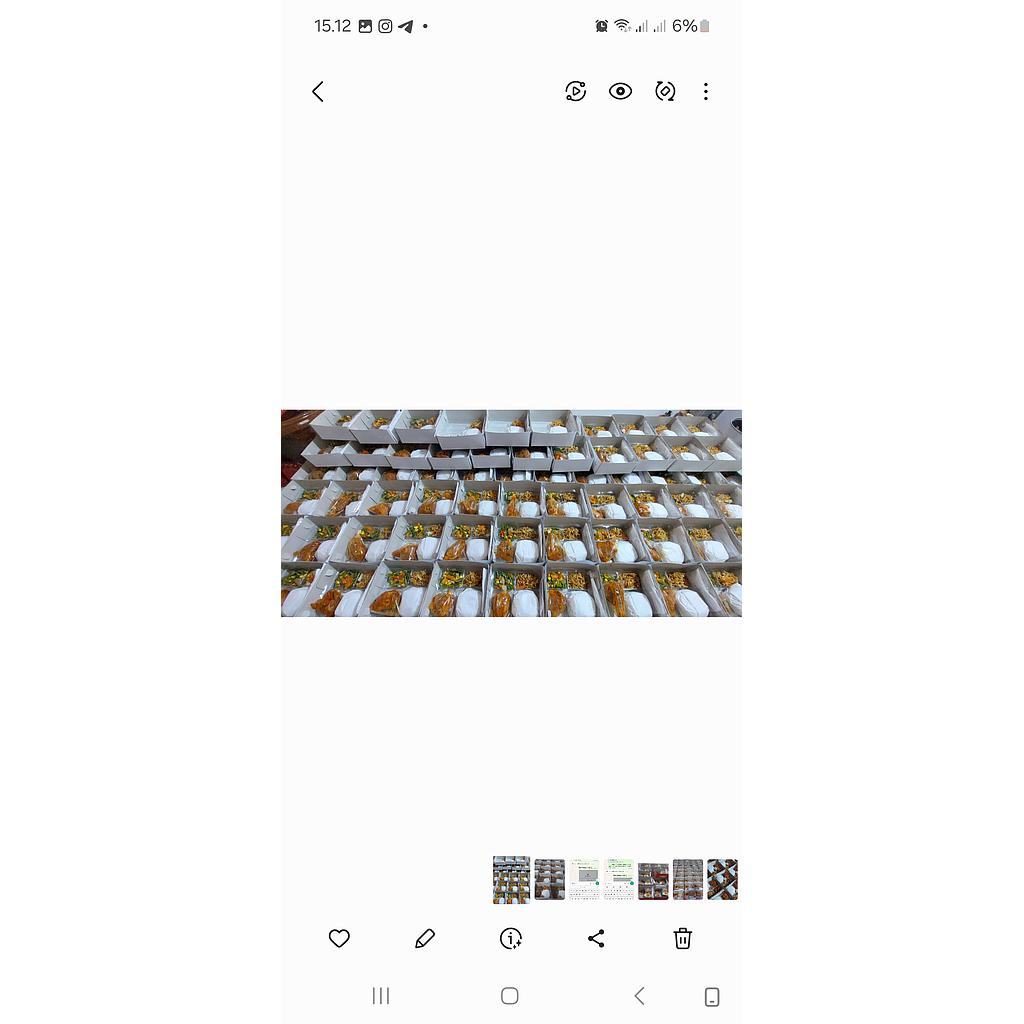Tap the system home button
Viewport: 1024px width, 1024px height.
click(x=509, y=996)
